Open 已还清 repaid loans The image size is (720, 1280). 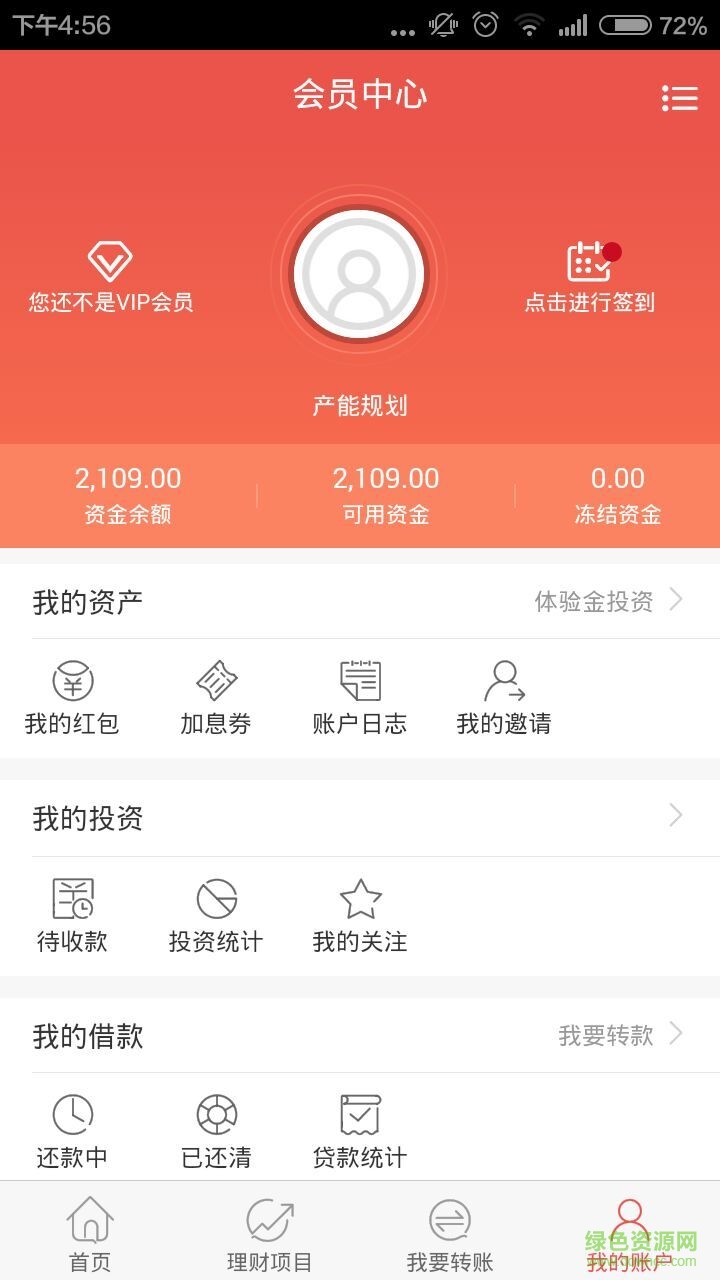216,1132
